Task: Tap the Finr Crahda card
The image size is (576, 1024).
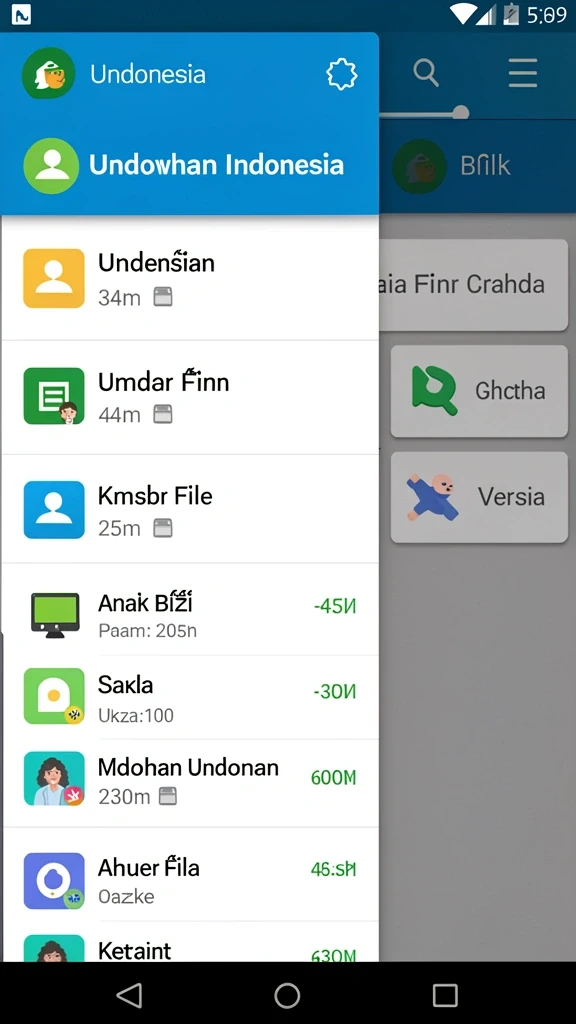Action: pyautogui.click(x=473, y=285)
